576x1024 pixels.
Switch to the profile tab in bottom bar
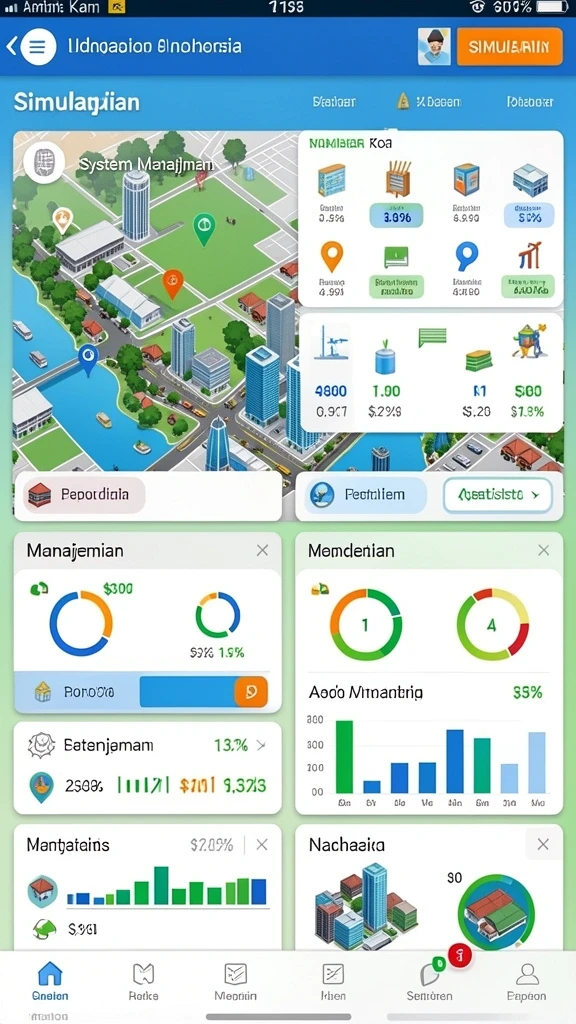click(526, 982)
